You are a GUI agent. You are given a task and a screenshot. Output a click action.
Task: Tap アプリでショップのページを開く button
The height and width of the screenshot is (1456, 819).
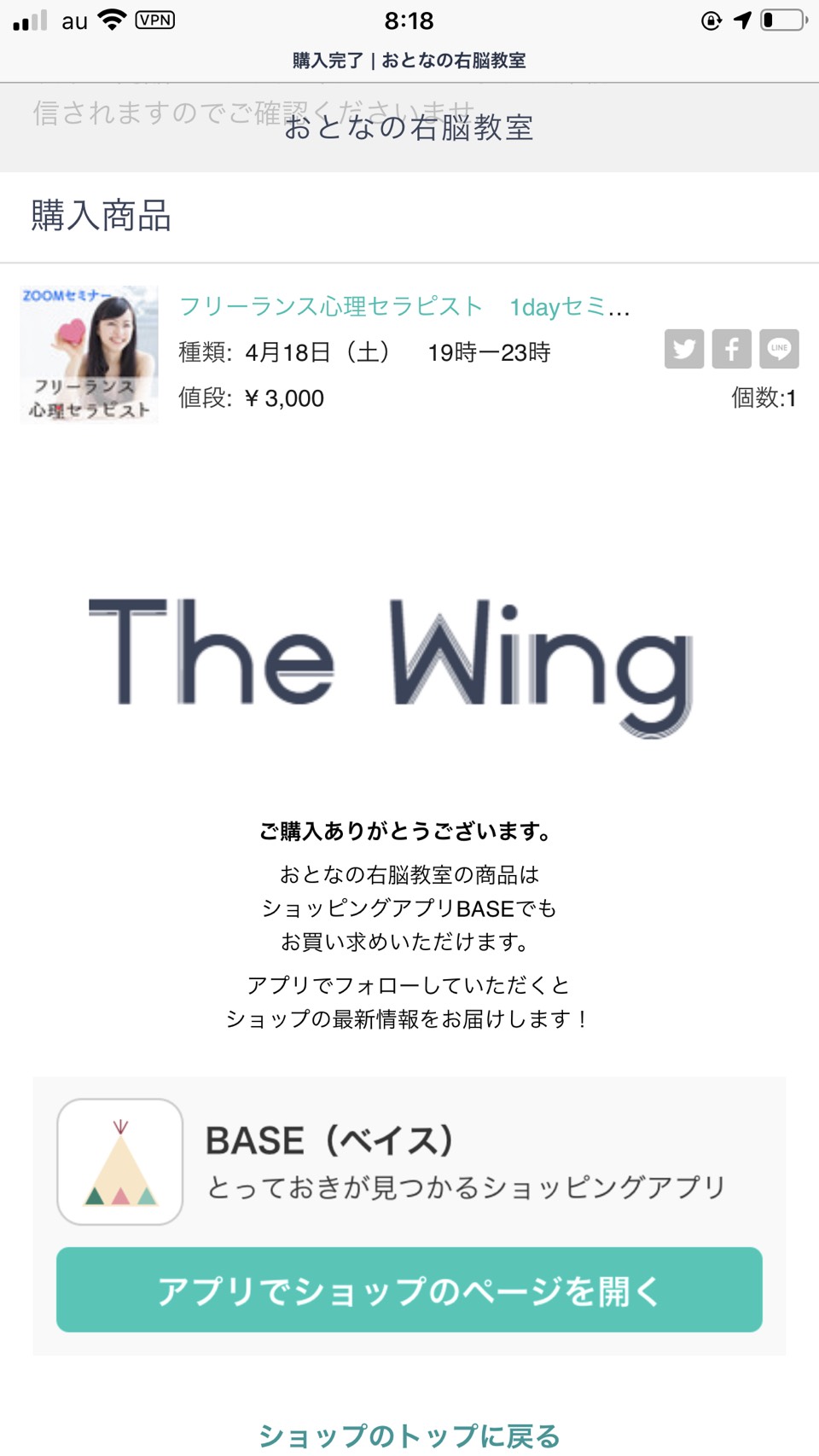409,1290
